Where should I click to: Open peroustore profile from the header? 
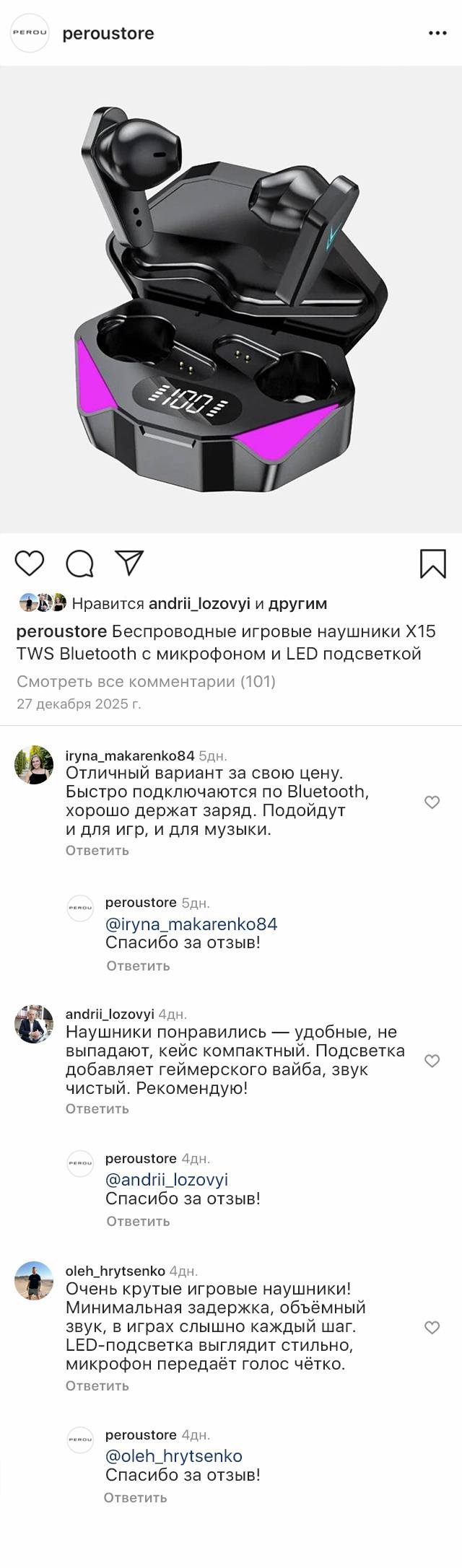coord(108,34)
